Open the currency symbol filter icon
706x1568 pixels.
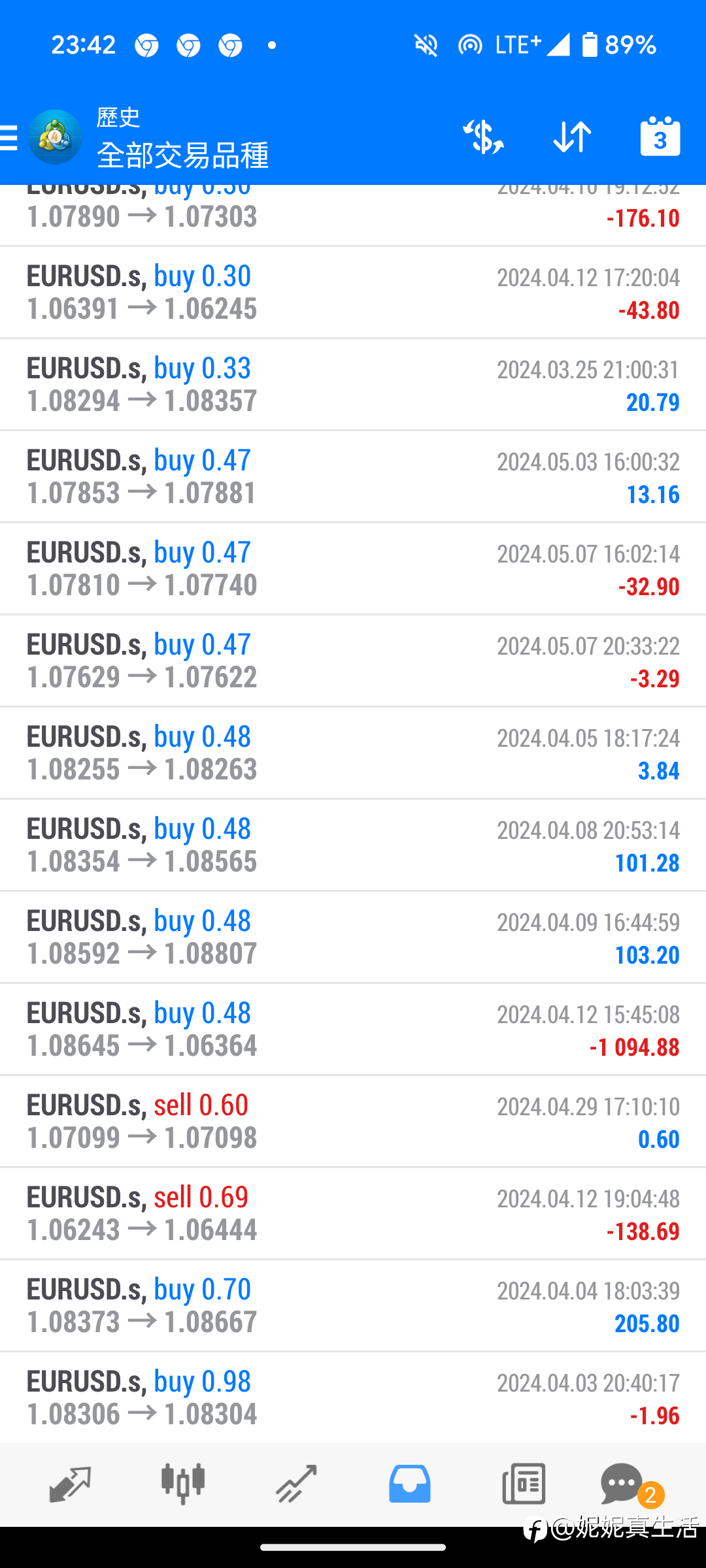pyautogui.click(x=483, y=137)
